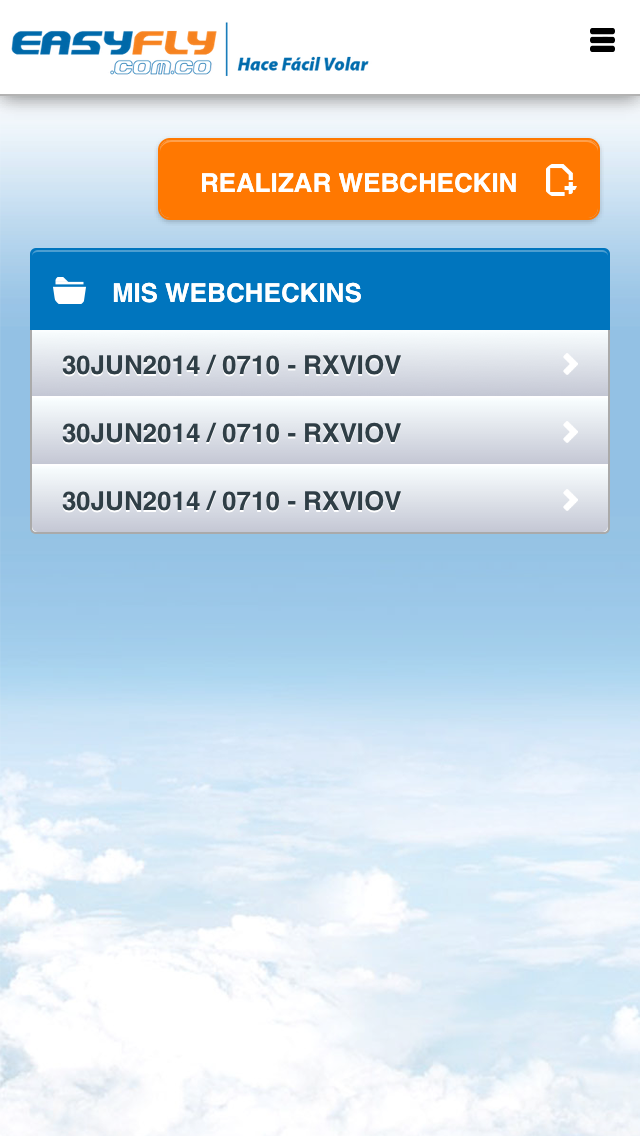
Task: Select the second 30JUN2014 RXVIOV webcheckin row
Action: 319,432
